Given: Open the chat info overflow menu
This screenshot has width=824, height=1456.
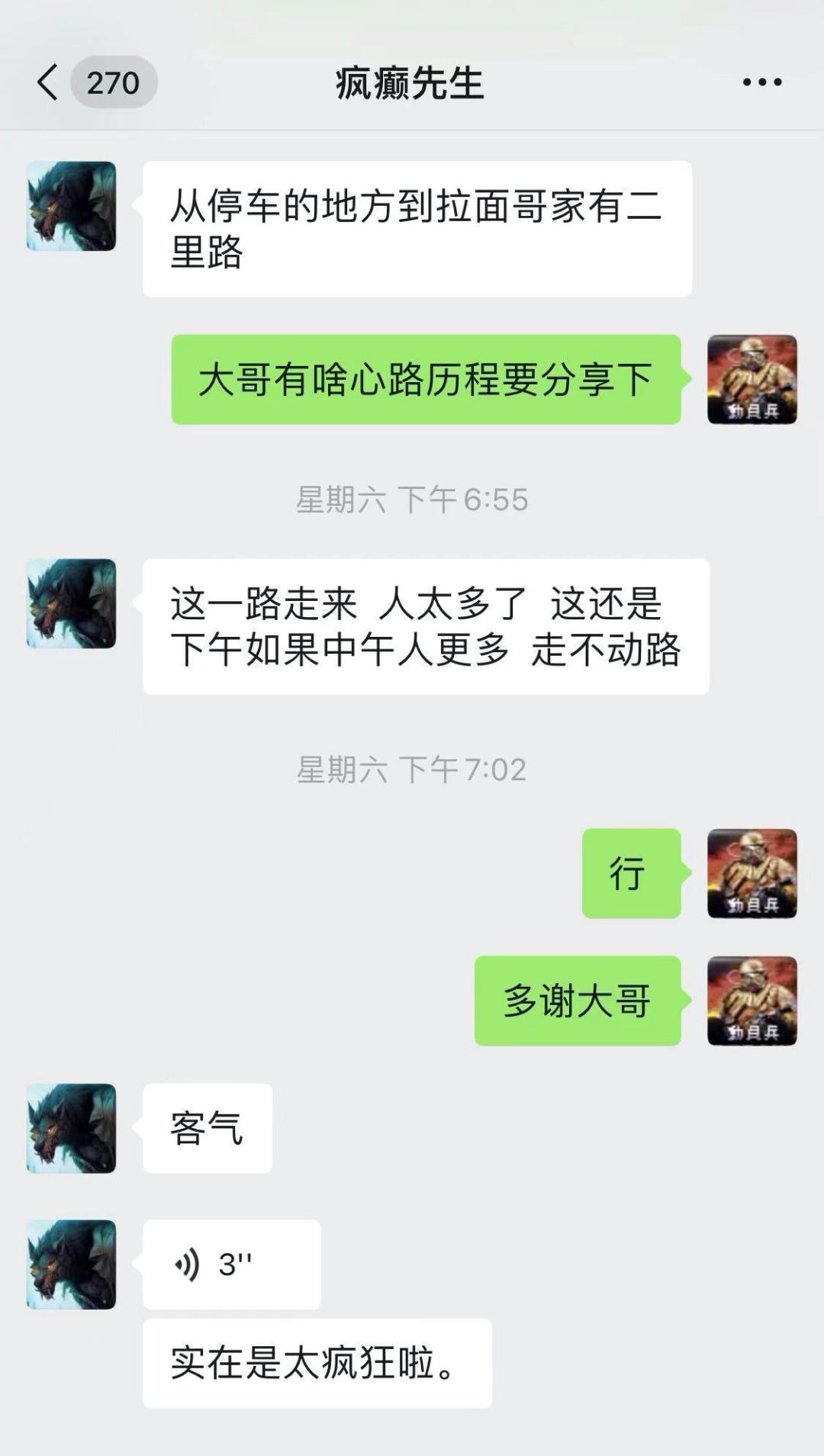Looking at the screenshot, I should pos(761,82).
